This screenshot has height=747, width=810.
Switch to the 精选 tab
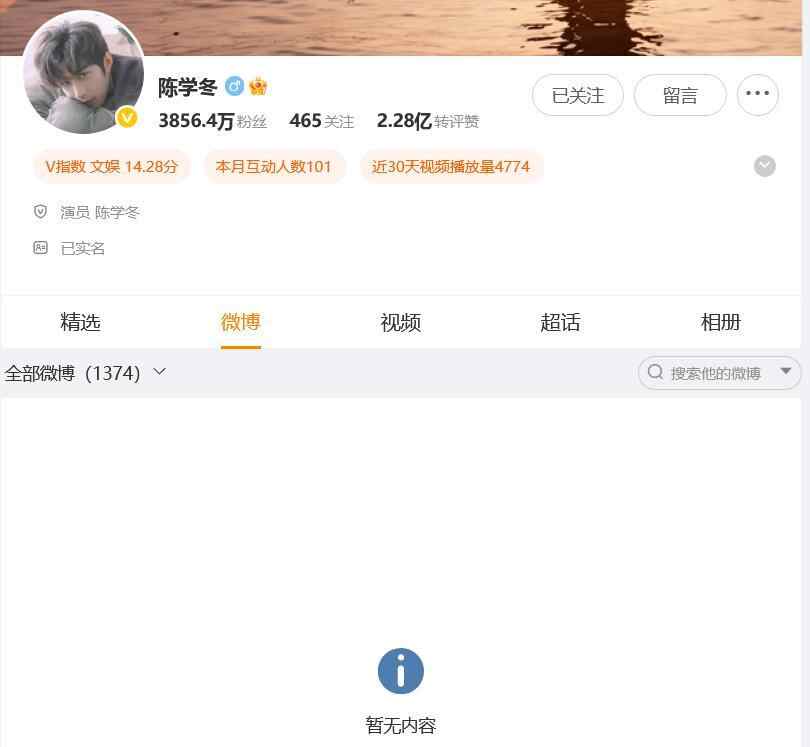point(81,322)
